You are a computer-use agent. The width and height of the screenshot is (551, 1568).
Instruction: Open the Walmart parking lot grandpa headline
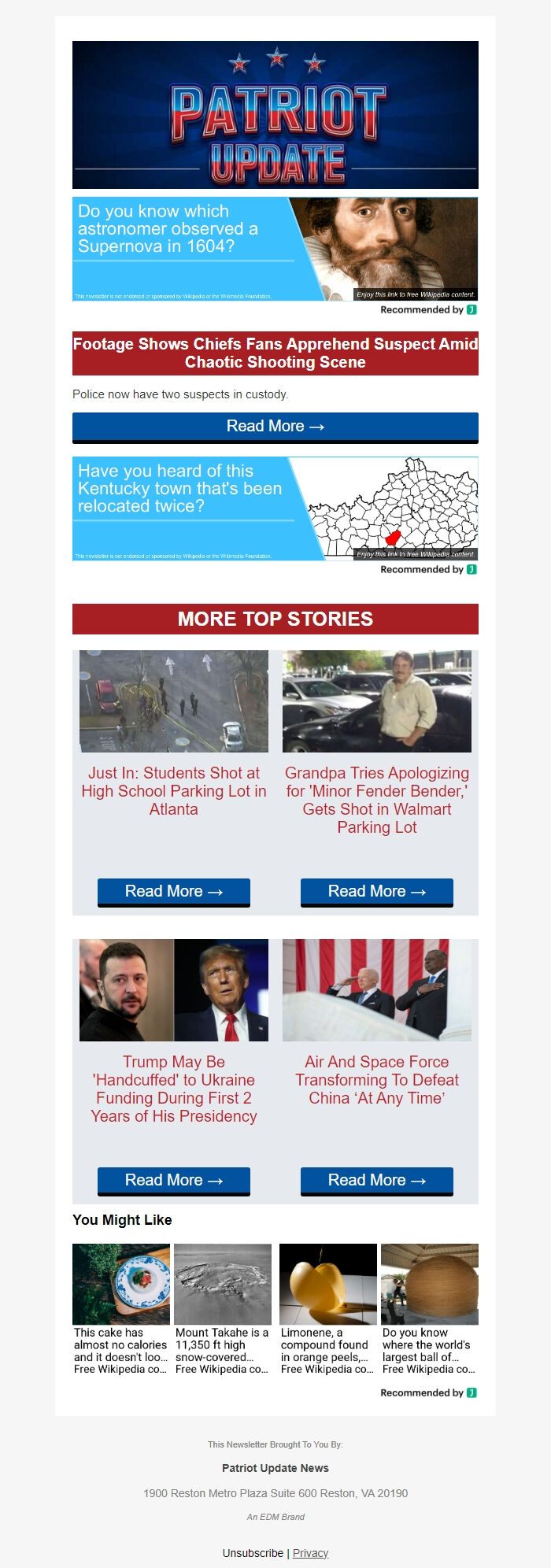[377, 800]
